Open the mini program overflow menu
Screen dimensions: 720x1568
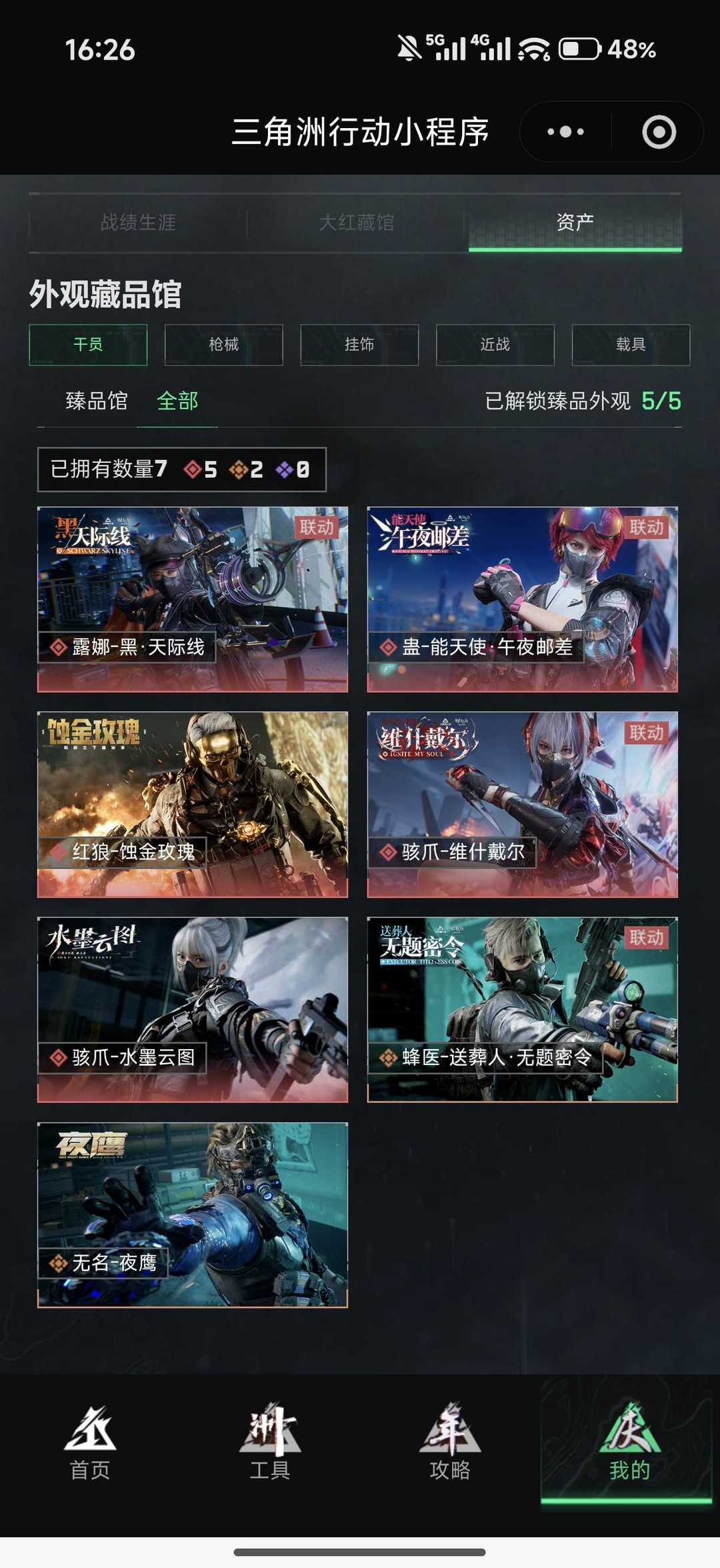pos(565,132)
